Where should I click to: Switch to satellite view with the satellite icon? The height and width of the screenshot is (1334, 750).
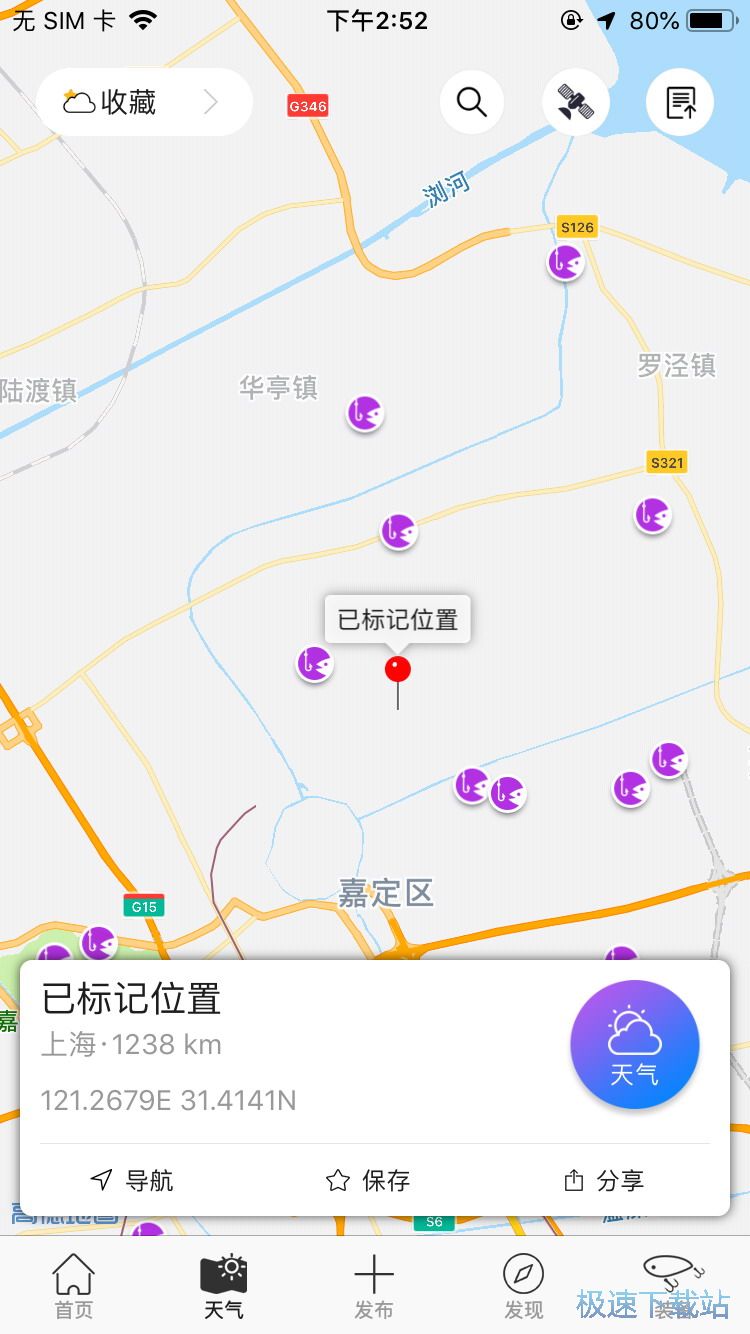tap(575, 101)
